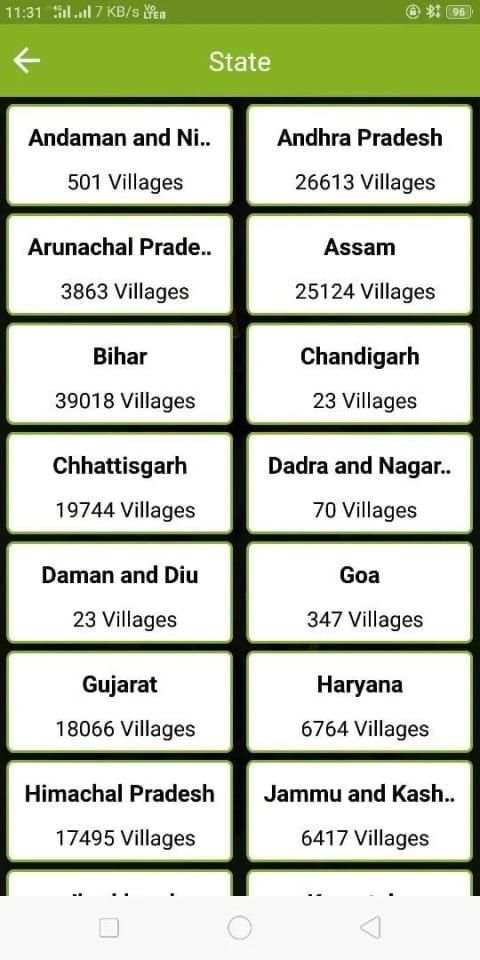Open Arunachal Pradesh villages
The width and height of the screenshot is (480, 960).
120,264
